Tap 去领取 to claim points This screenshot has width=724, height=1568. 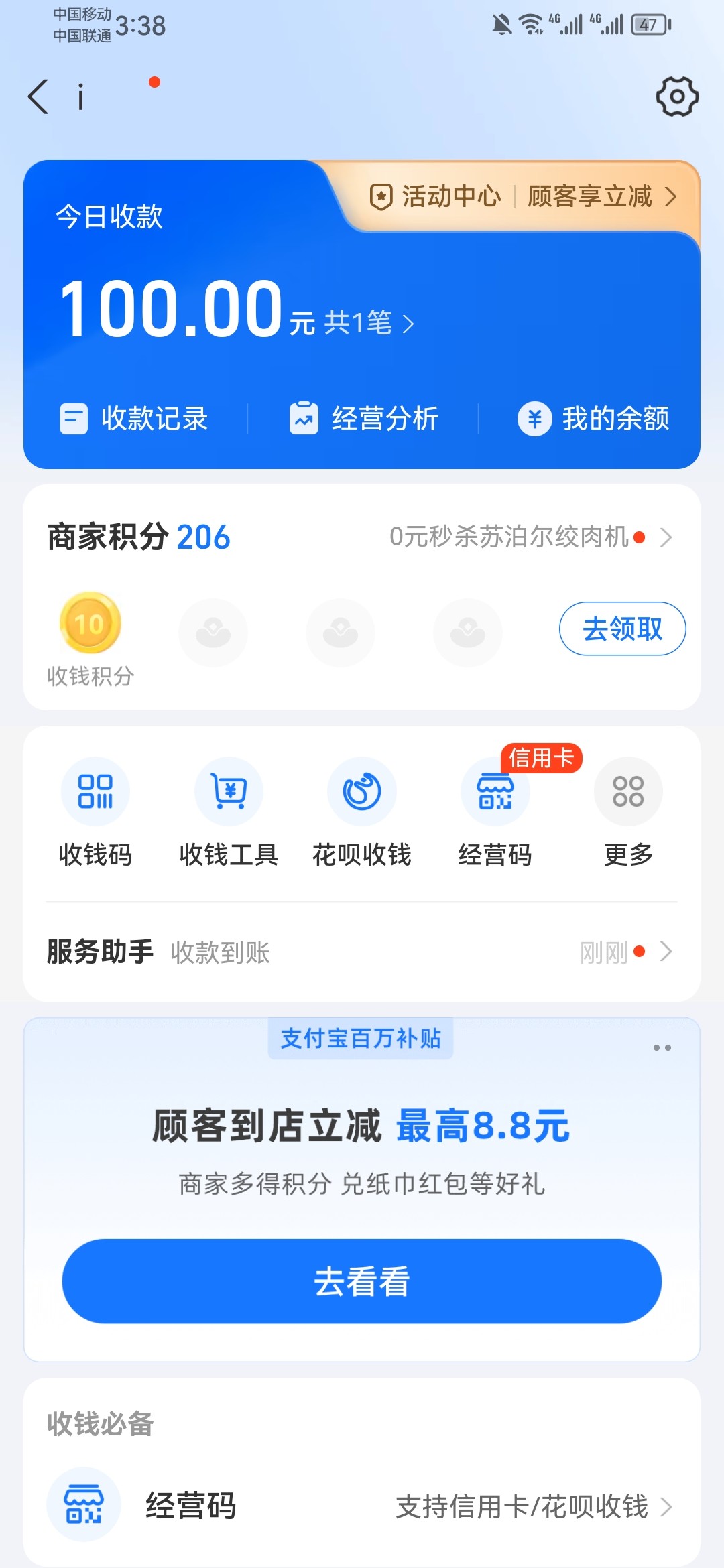point(622,629)
